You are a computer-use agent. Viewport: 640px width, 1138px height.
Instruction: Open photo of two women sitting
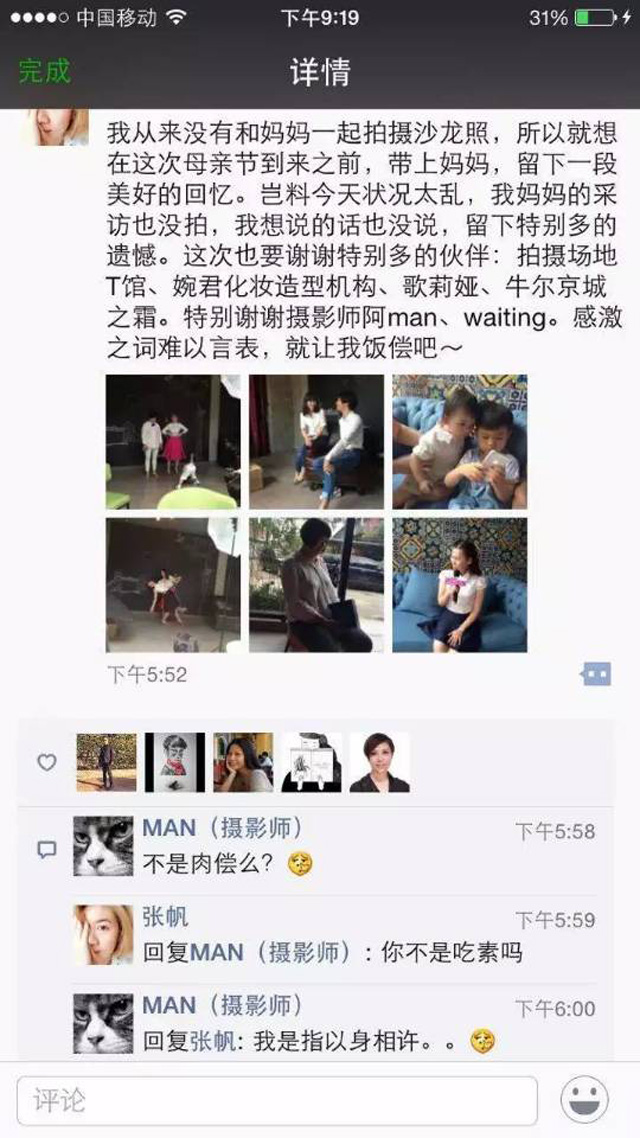tap(316, 441)
